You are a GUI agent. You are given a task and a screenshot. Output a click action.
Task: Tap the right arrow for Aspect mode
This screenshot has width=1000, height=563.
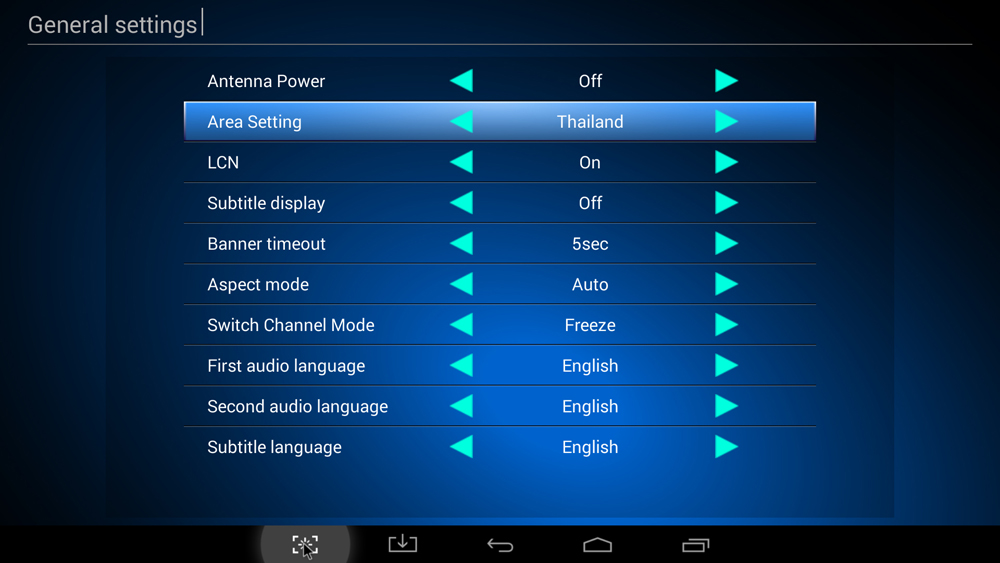(x=726, y=285)
